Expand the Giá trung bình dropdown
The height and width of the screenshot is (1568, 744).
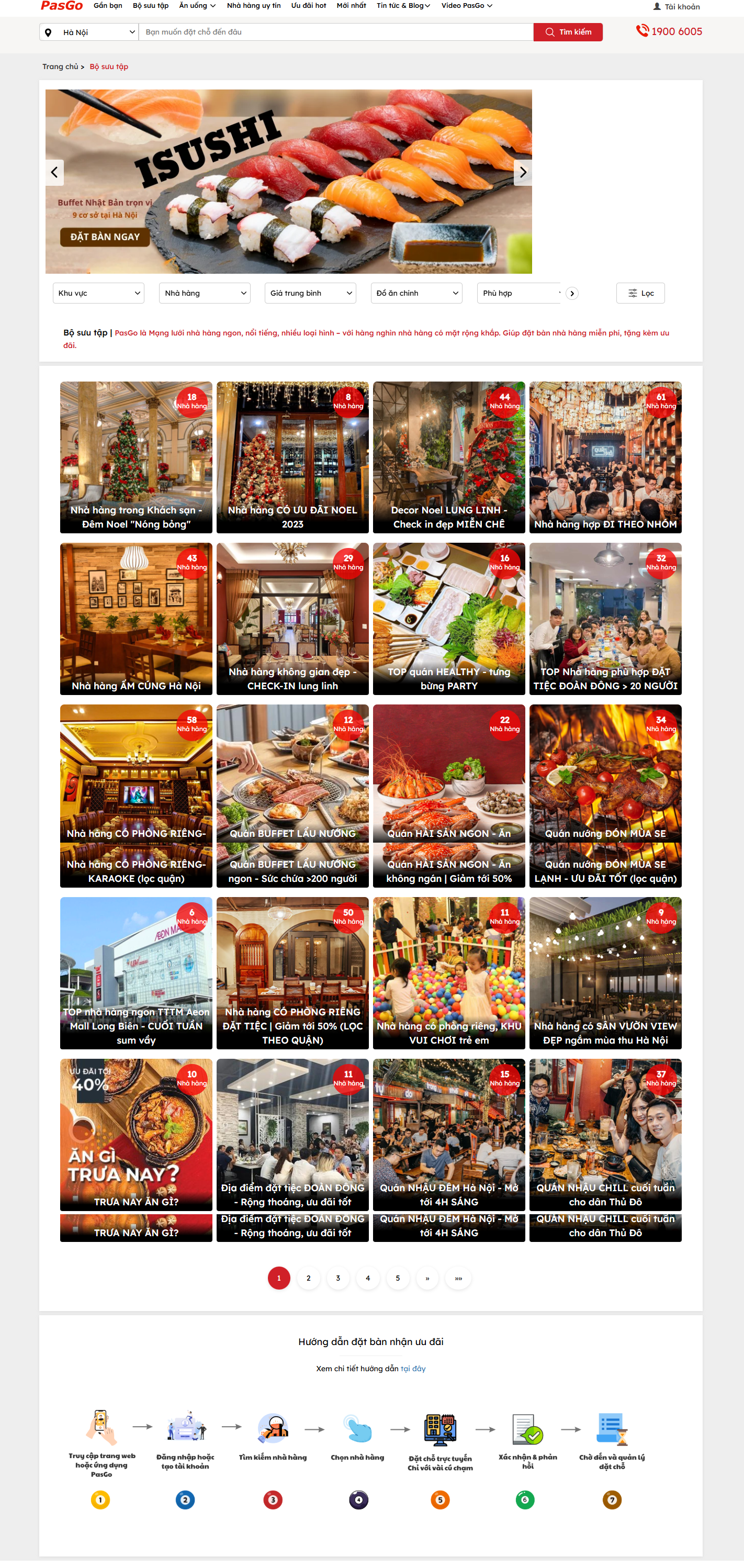coord(310,294)
